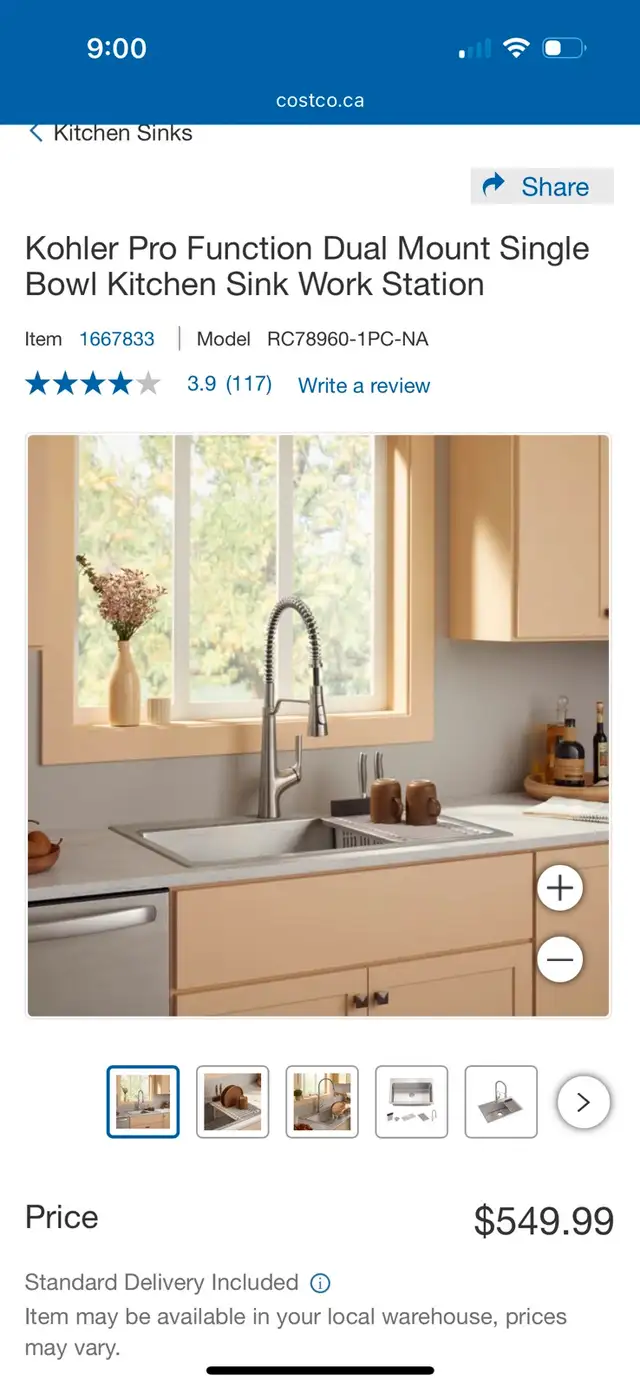Select the first thumbnail of kitchen scene

[143, 1102]
